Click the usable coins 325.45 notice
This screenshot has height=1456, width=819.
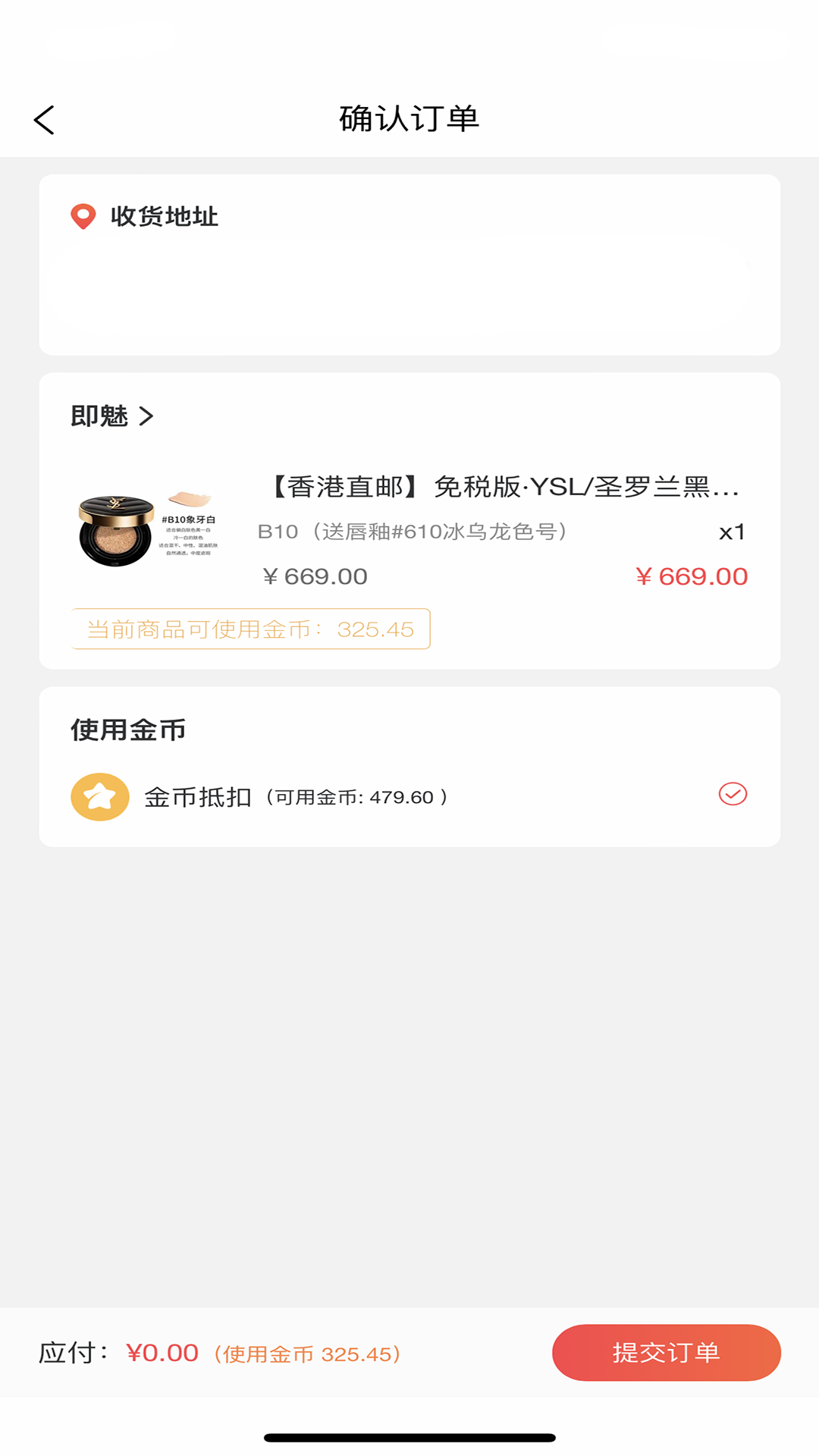tap(250, 629)
